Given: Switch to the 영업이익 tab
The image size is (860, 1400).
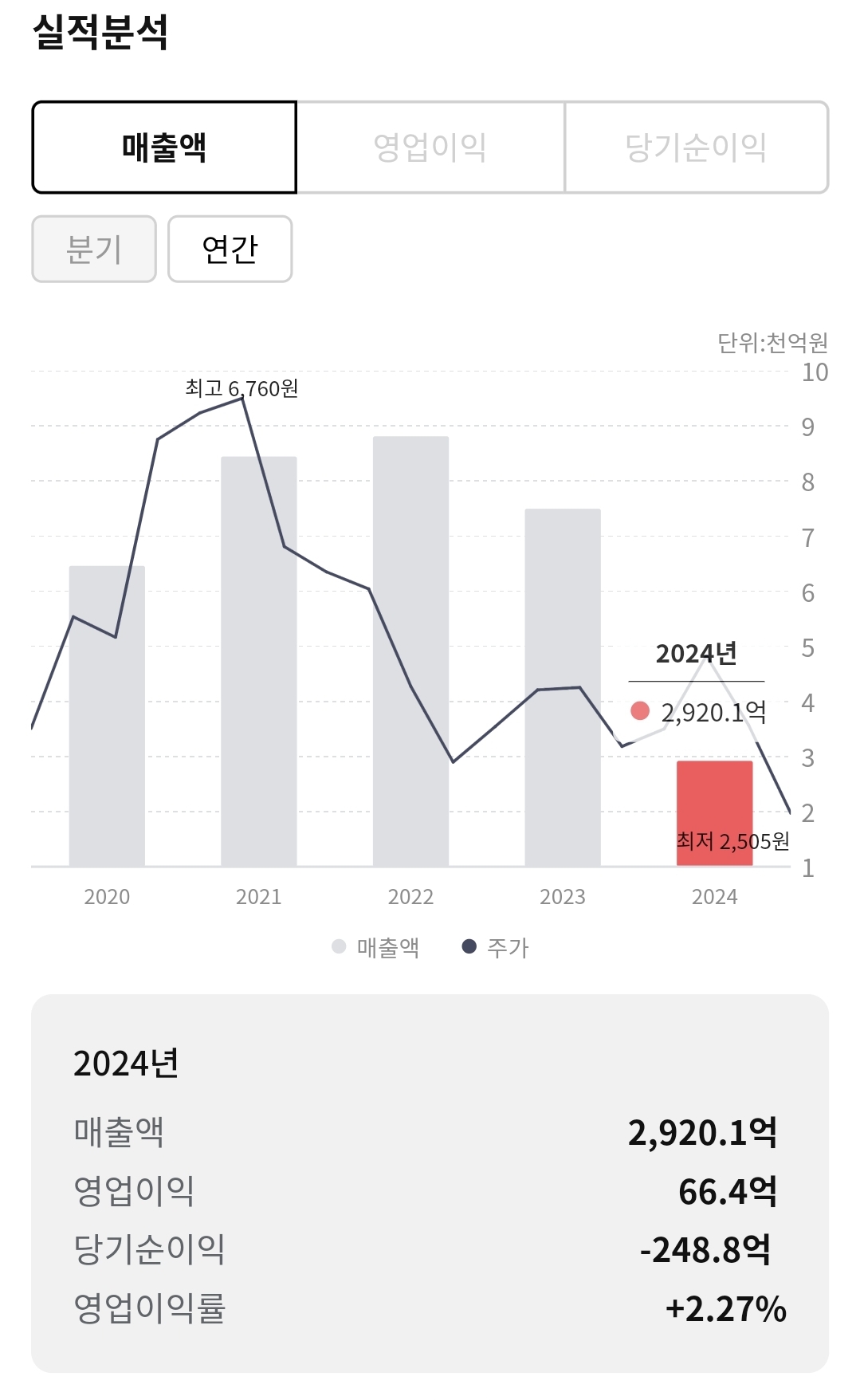Looking at the screenshot, I should click(x=430, y=147).
